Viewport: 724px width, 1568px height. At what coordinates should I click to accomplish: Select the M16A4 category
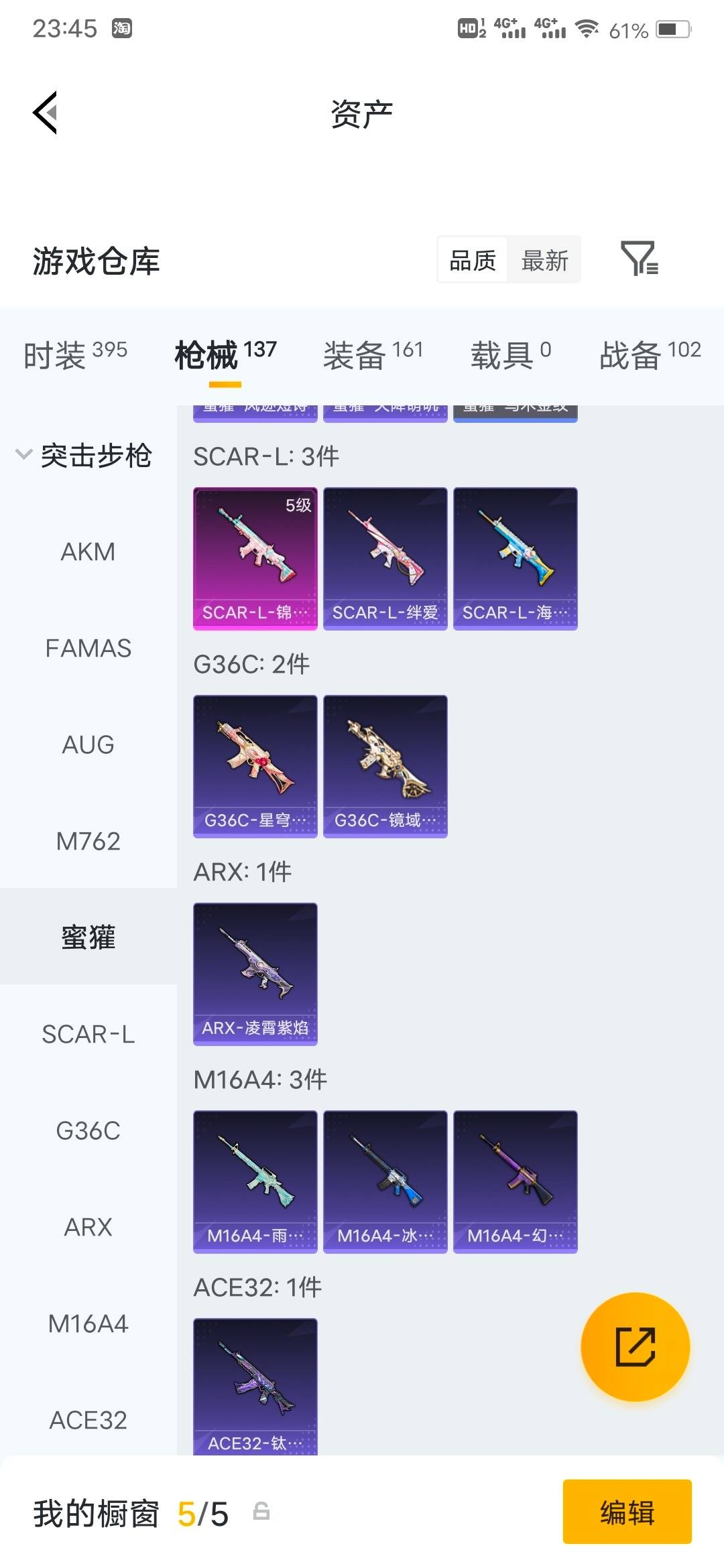(88, 1323)
